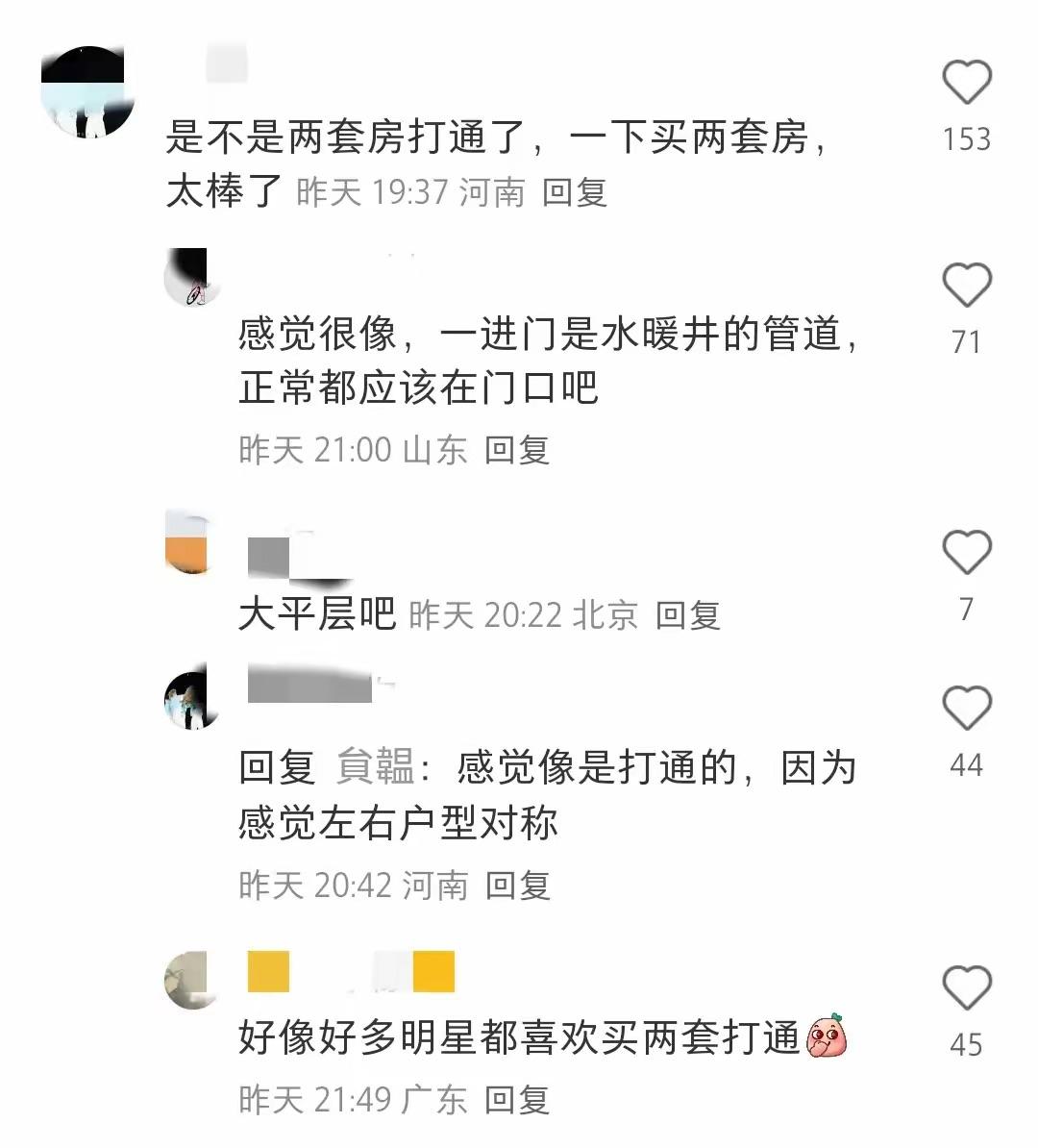The height and width of the screenshot is (1148, 1038).
Task: Reply to the 户型对称 comment at 20:42
Action: click(x=516, y=885)
